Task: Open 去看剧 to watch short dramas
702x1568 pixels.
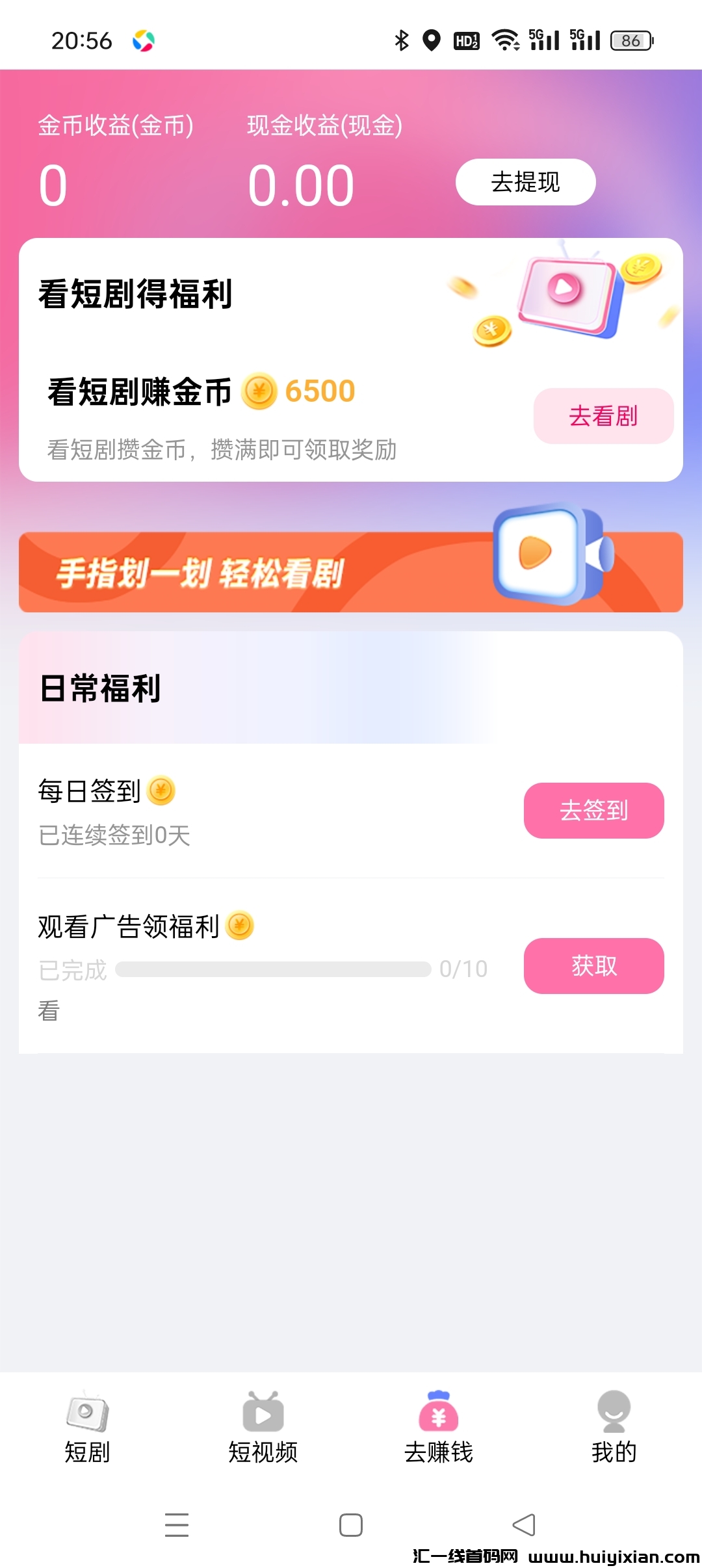Action: 603,416
